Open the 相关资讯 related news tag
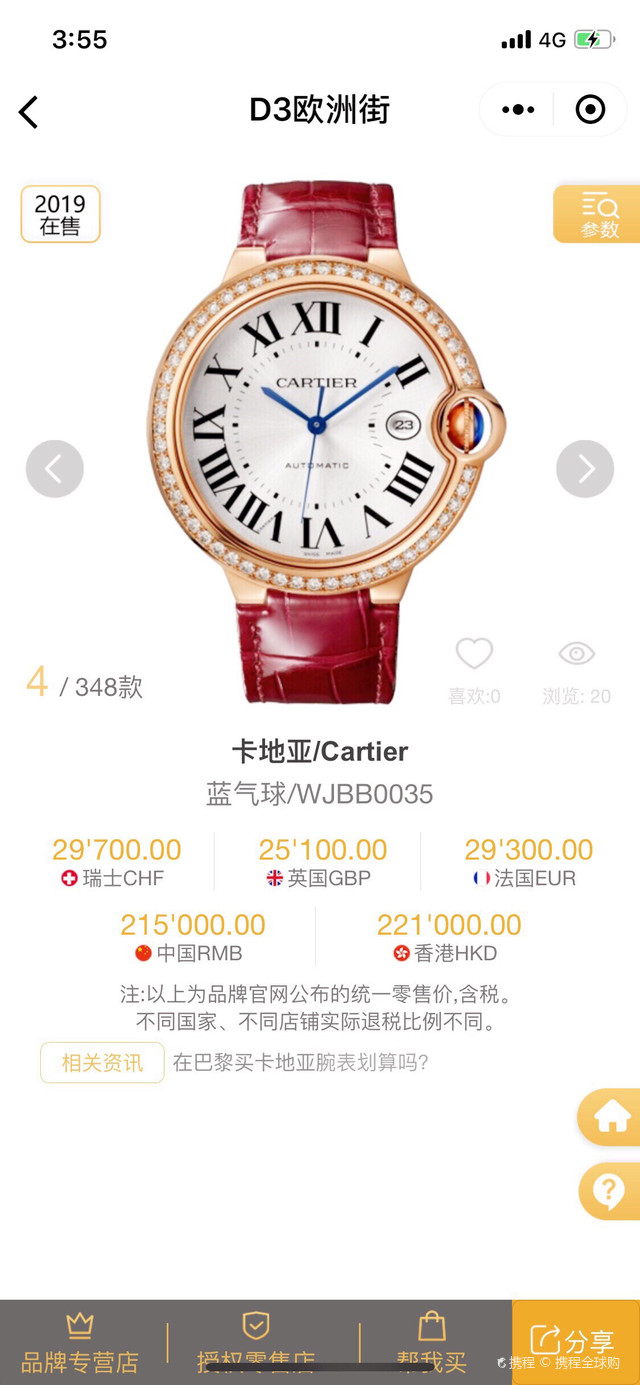This screenshot has height=1385, width=640. pyautogui.click(x=102, y=1062)
